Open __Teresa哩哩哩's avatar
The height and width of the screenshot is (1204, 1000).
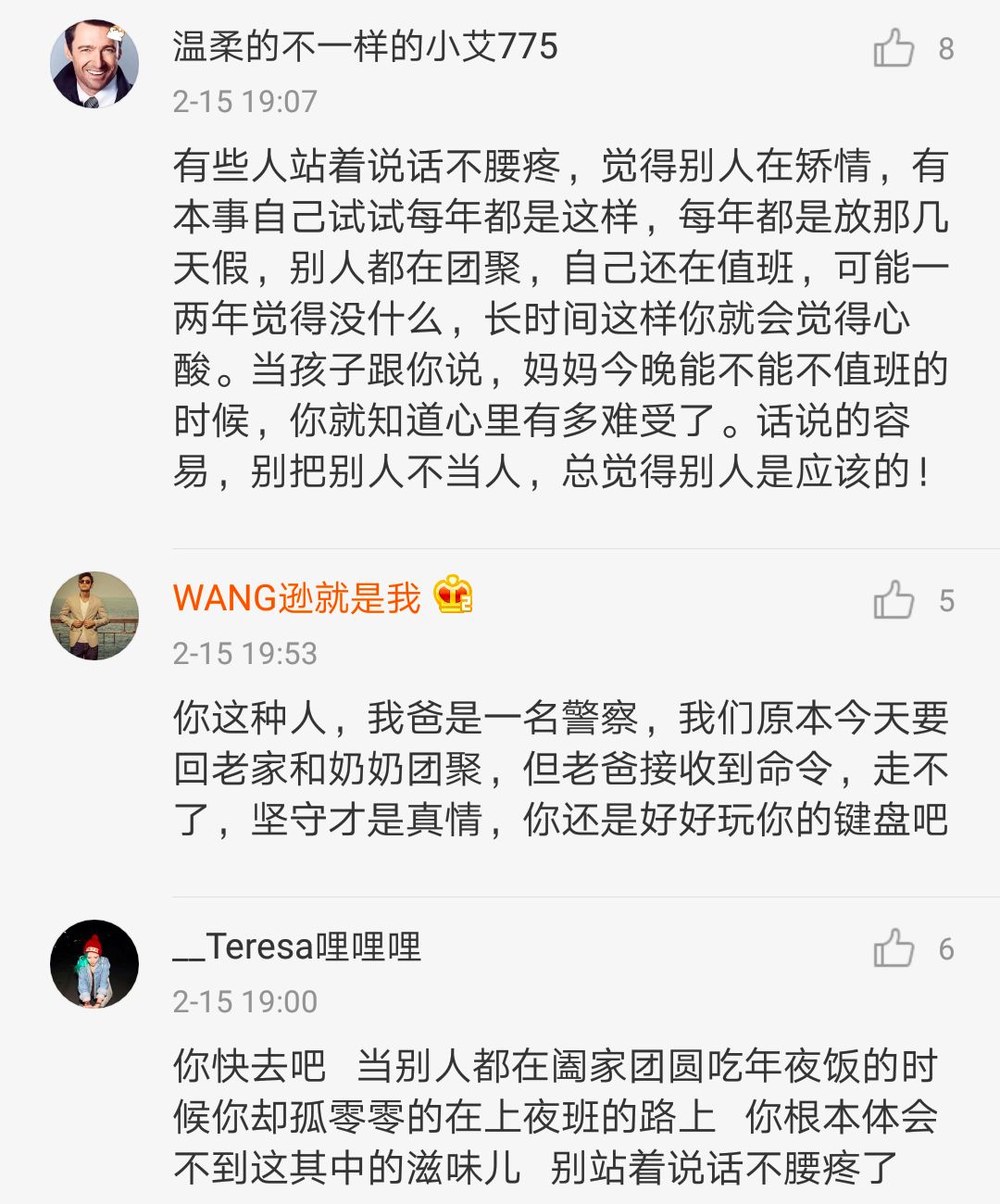(x=94, y=964)
